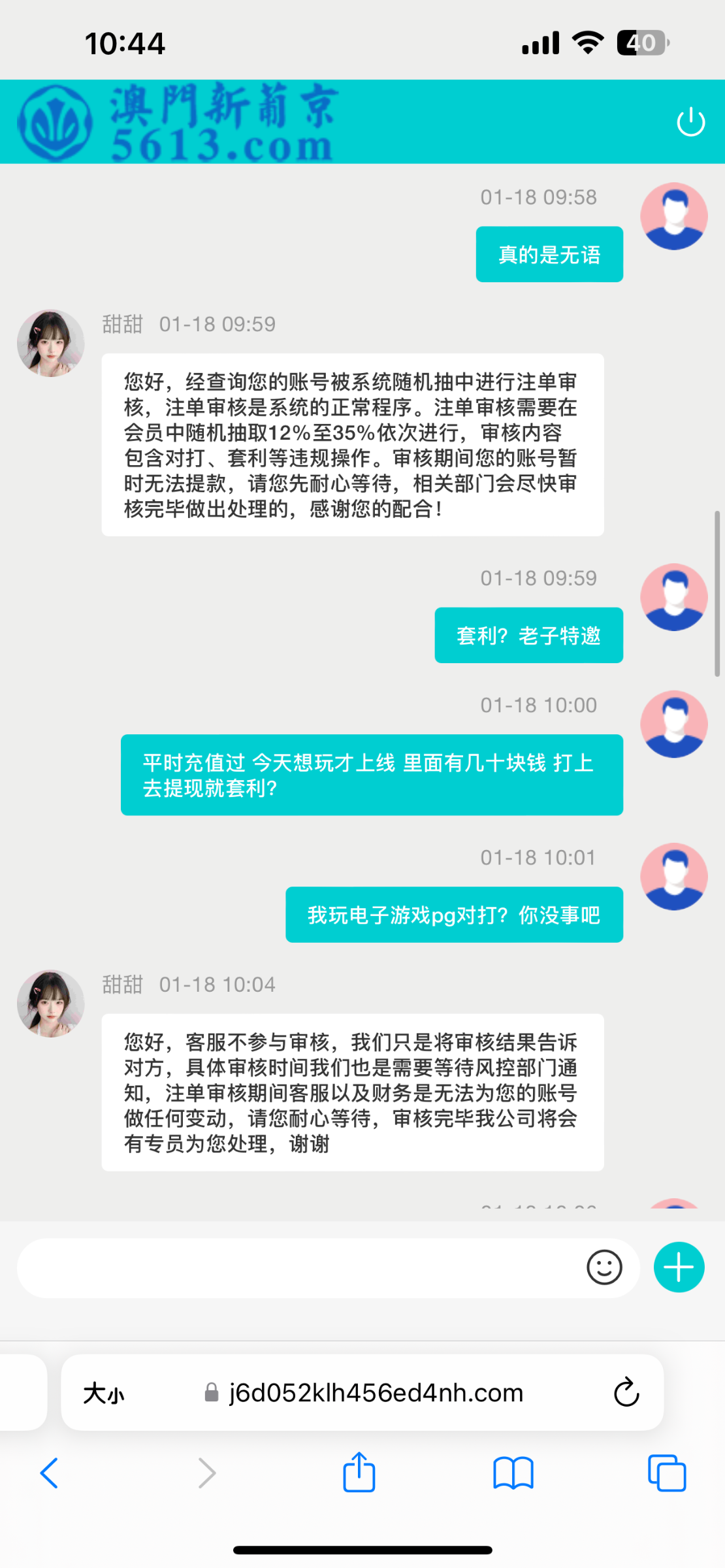Tap the Safari address bar URL
This screenshot has width=725, height=1568.
[x=376, y=1393]
